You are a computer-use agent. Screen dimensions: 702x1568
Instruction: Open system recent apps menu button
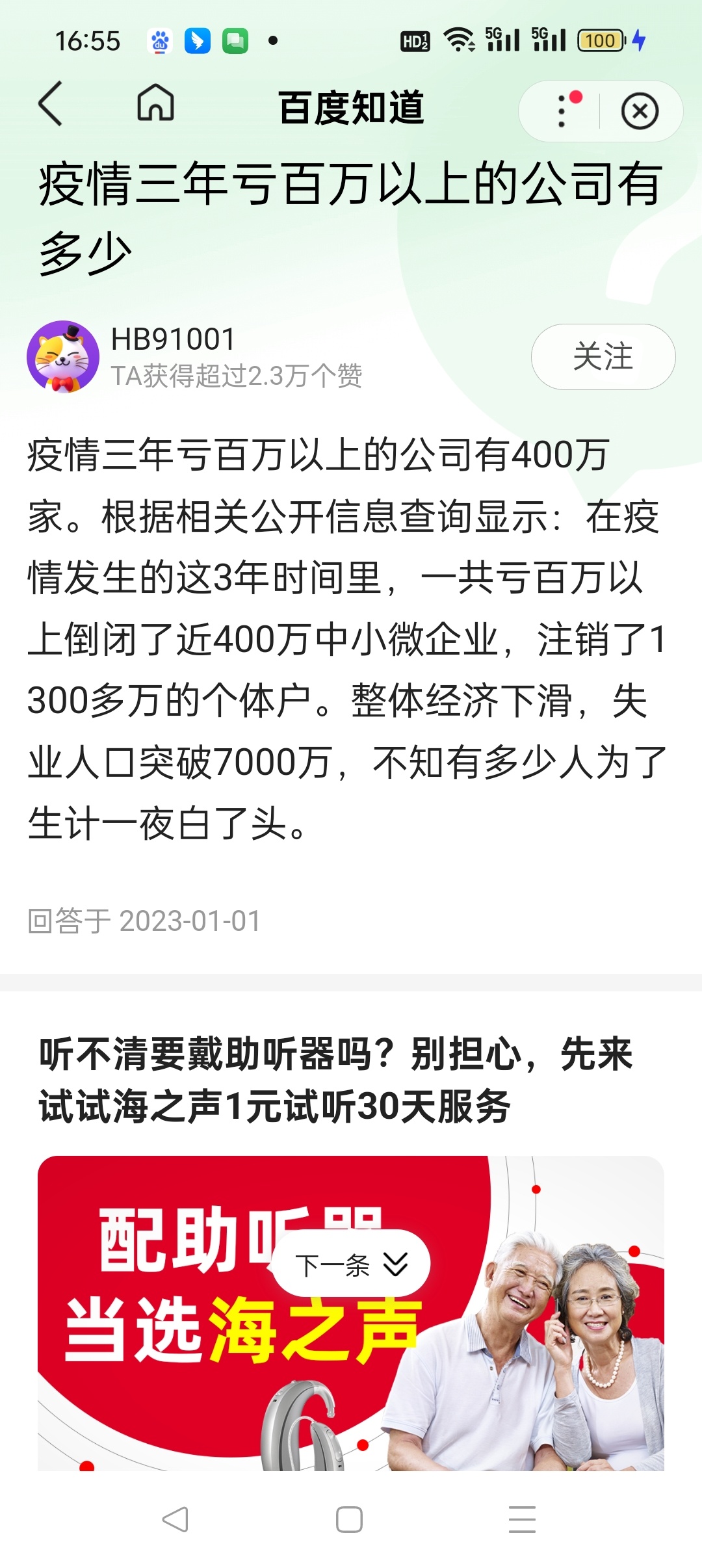tap(522, 1520)
